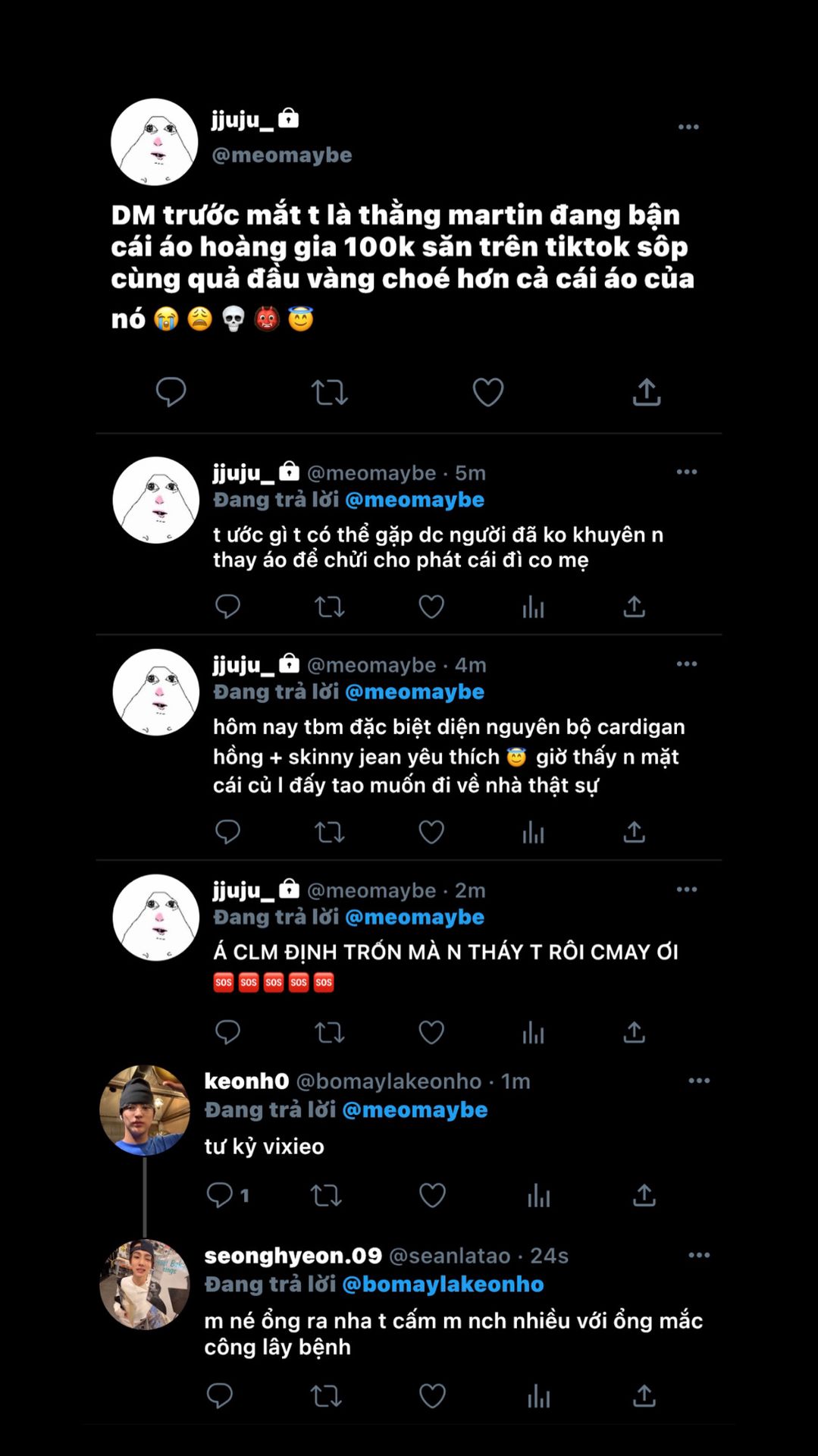Open the overflow menu on the main tweet
Viewport: 818px width, 1456px height.
click(688, 127)
